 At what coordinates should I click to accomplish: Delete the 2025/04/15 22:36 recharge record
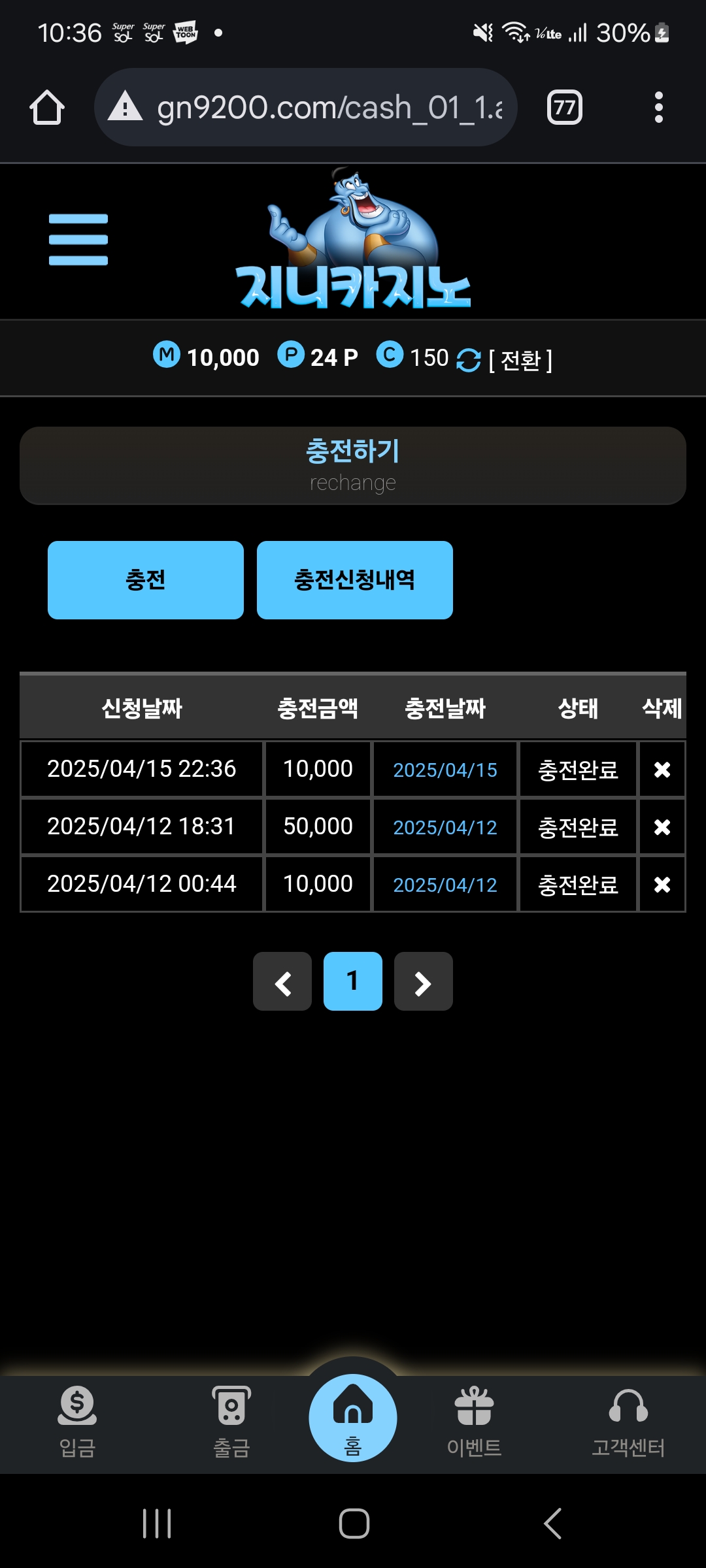(662, 770)
